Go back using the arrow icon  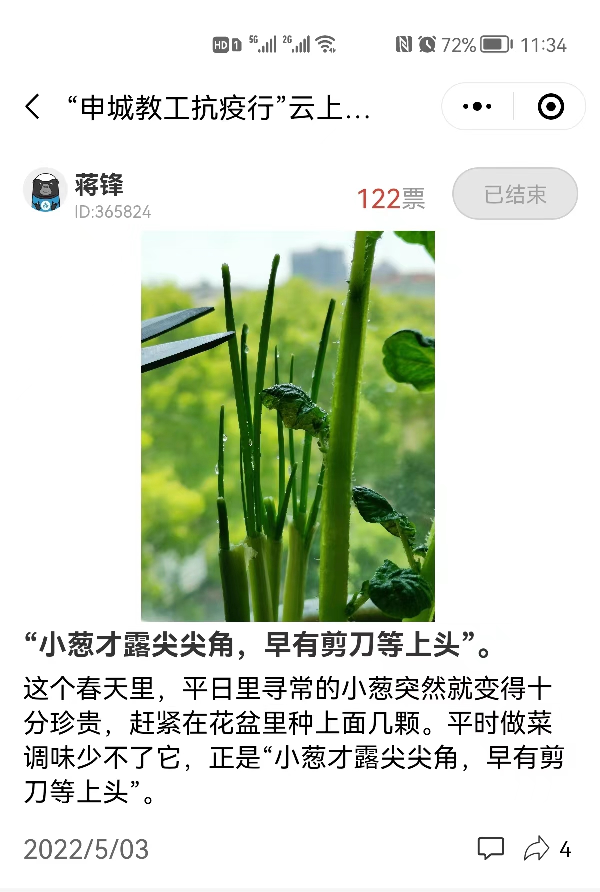tap(33, 107)
